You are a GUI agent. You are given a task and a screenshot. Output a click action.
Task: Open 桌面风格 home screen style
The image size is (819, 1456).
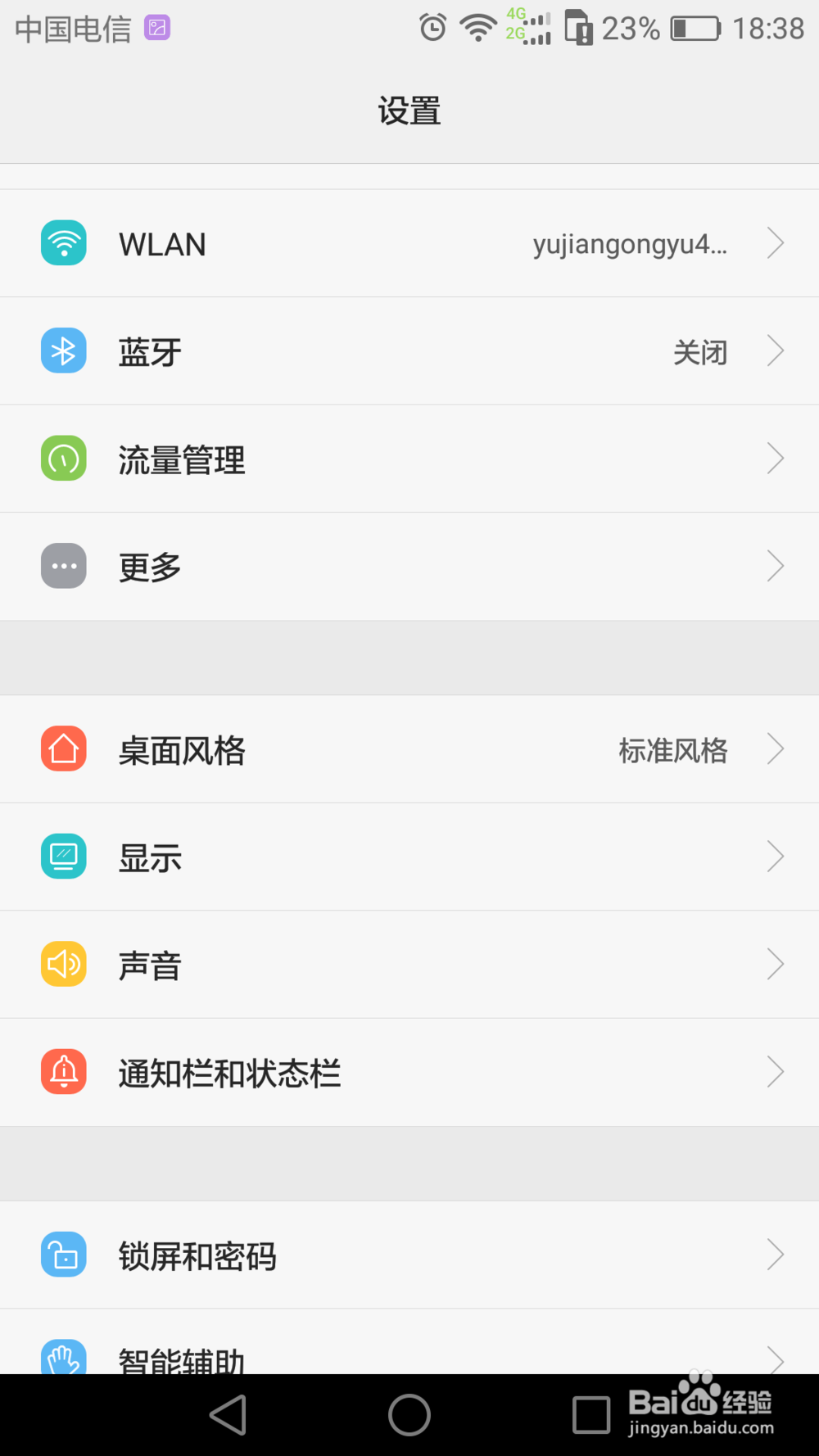click(x=409, y=749)
